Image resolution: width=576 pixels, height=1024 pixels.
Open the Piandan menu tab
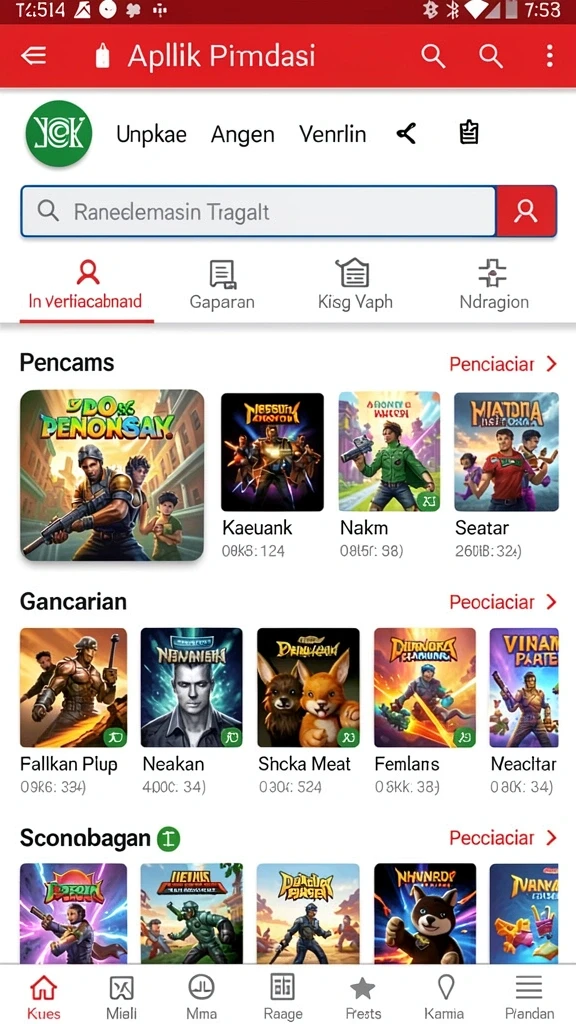530,996
